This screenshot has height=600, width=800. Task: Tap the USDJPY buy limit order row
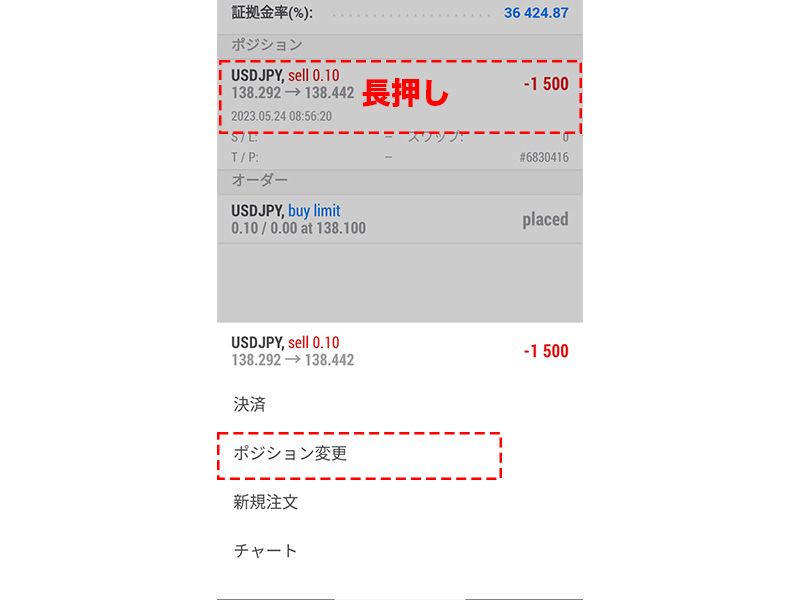coord(399,219)
